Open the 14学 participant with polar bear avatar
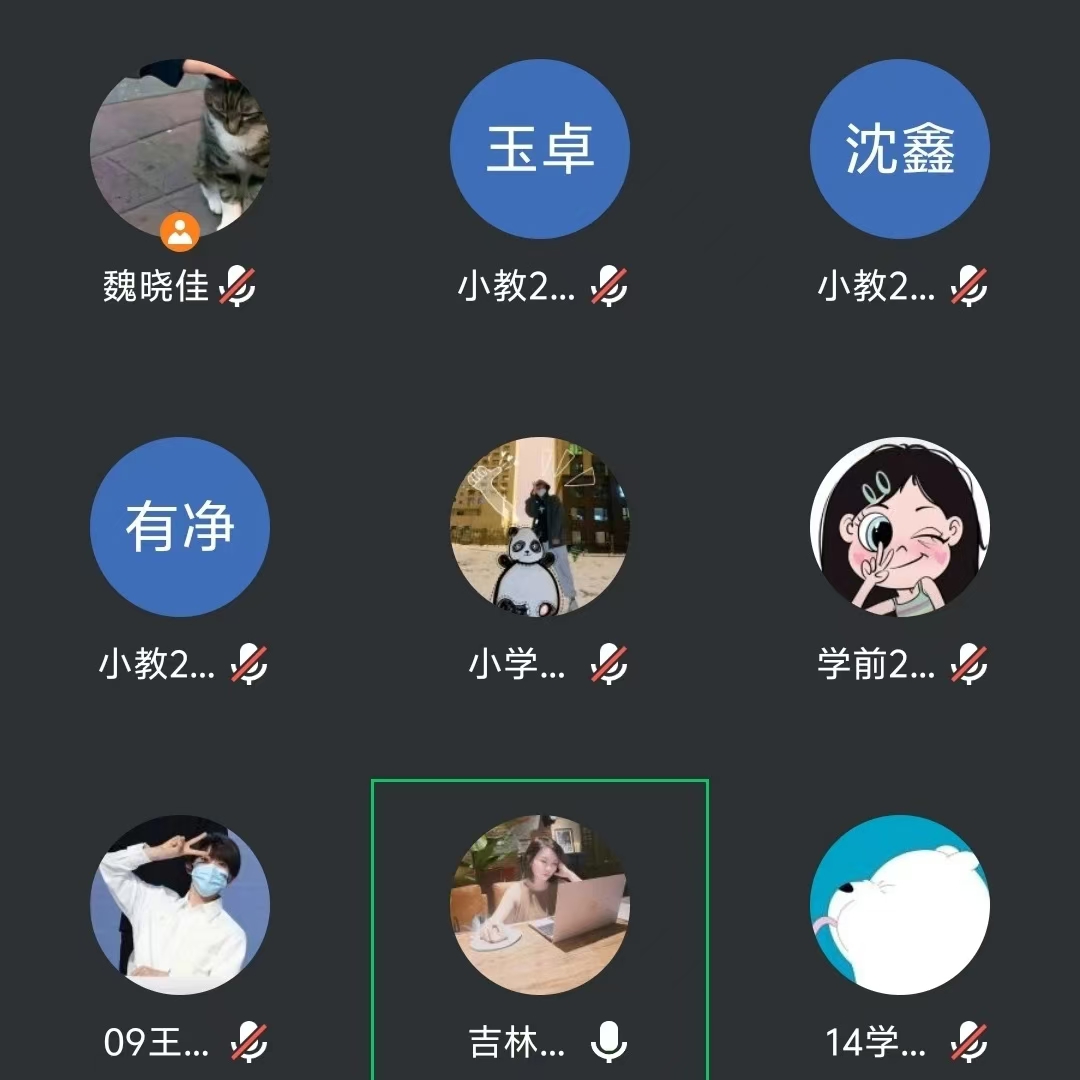The width and height of the screenshot is (1080, 1080). click(x=900, y=905)
